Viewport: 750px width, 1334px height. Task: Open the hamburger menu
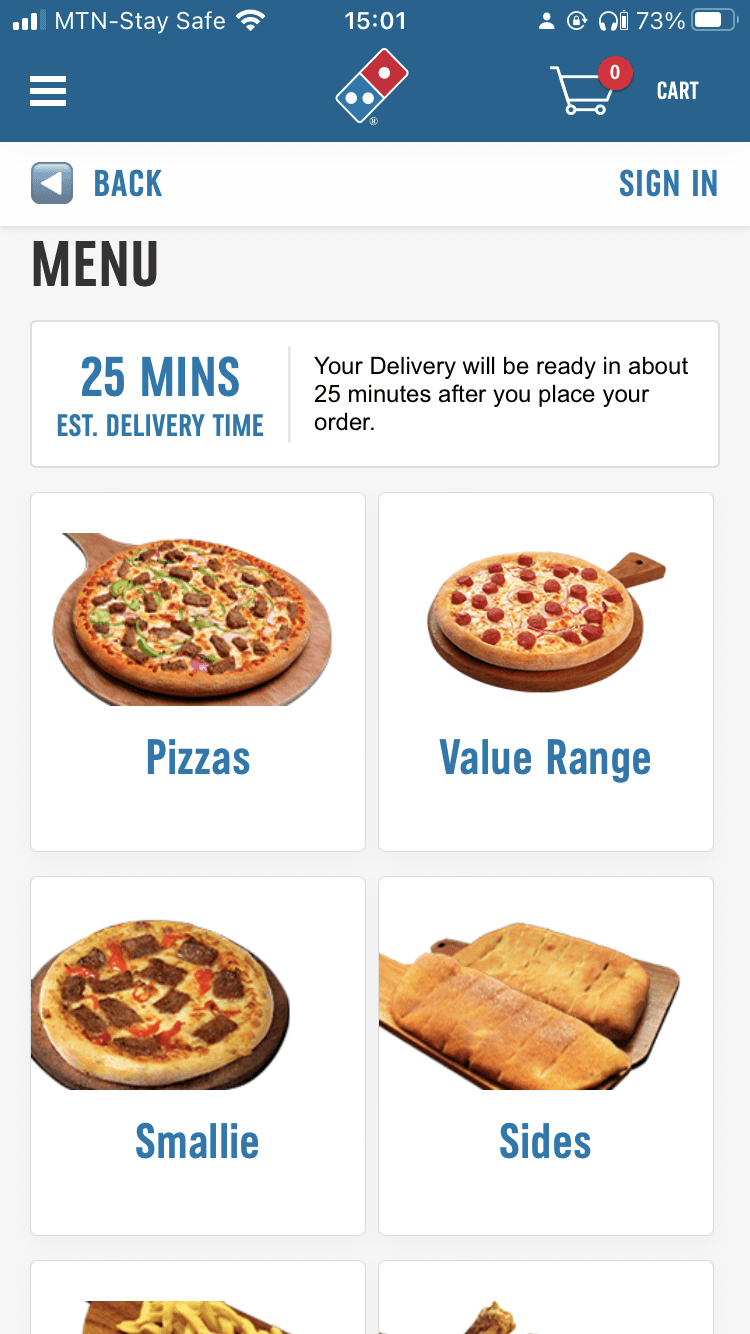(48, 91)
